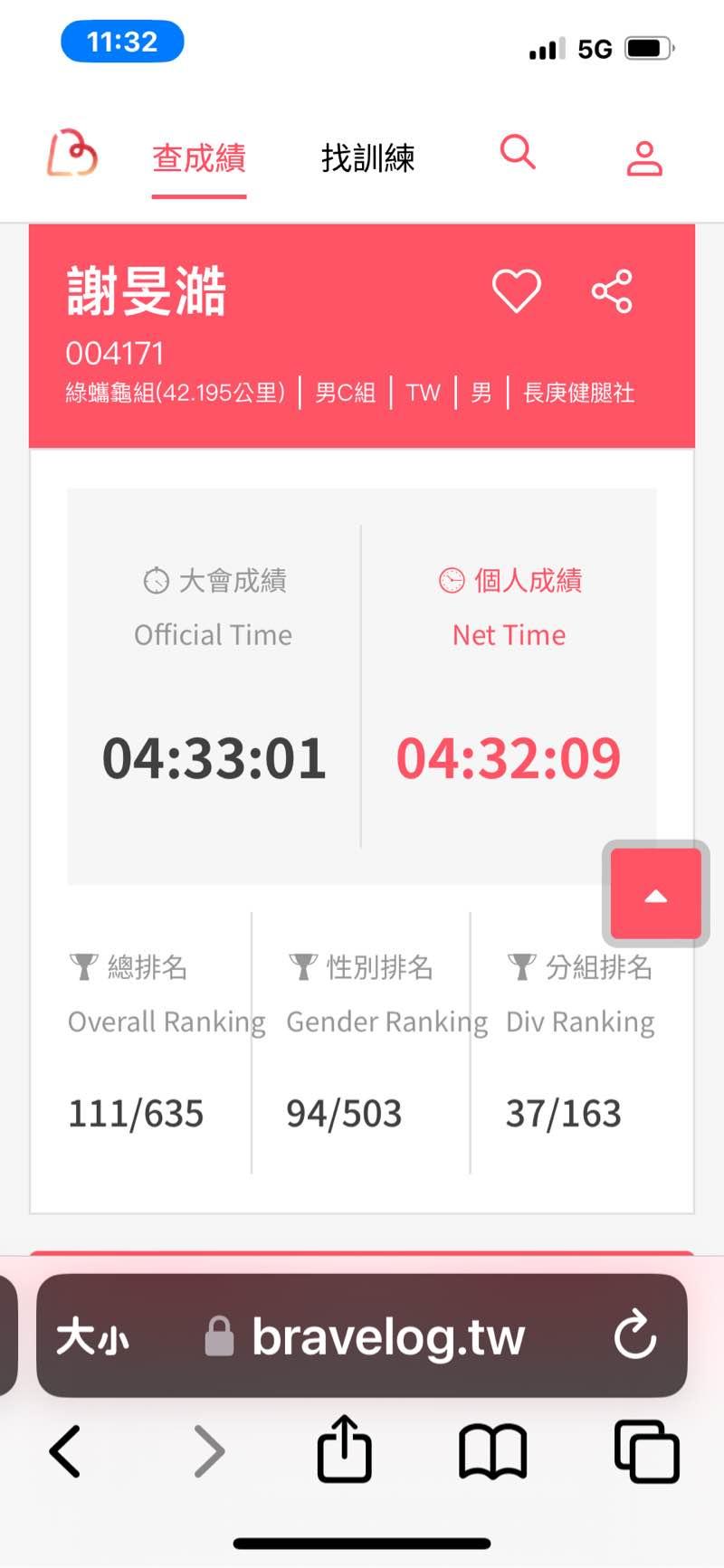Viewport: 724px width, 1568px height.
Task: Switch to the 找訓練 tab
Action: 367,158
